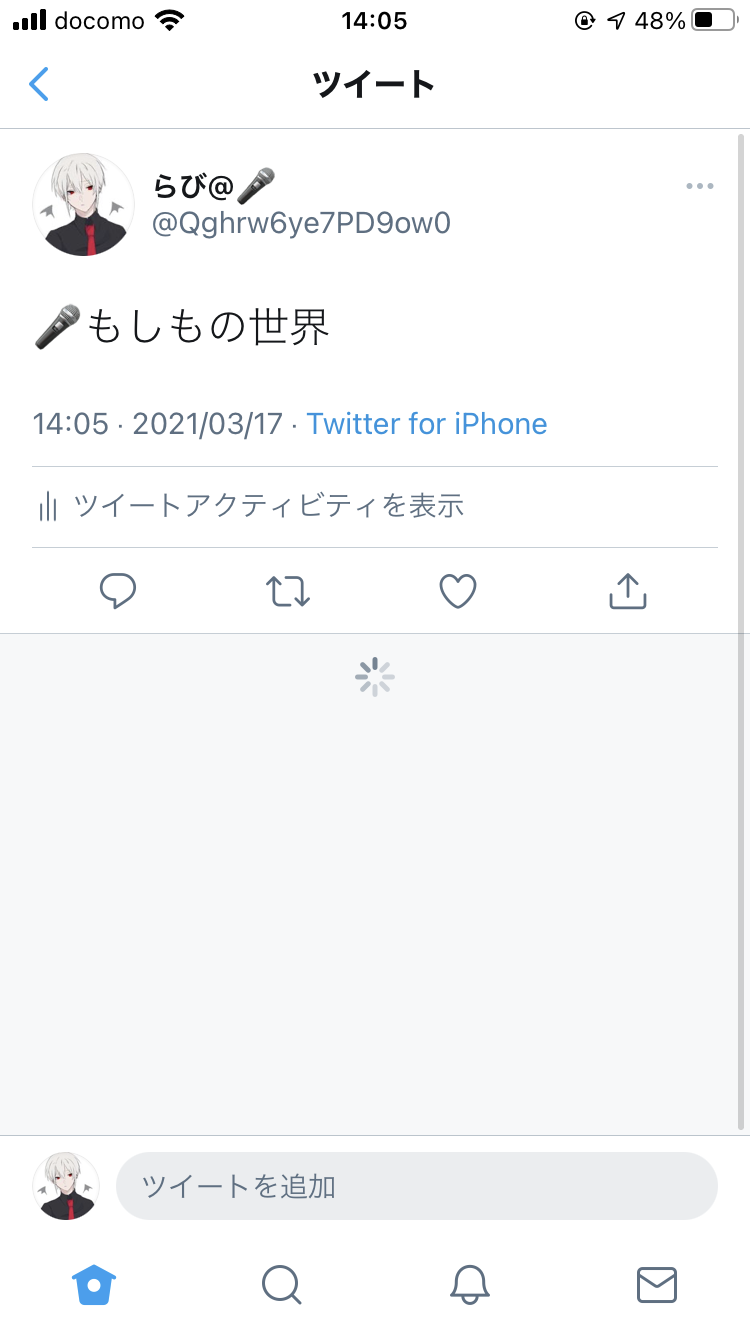Share this tweet

point(628,592)
